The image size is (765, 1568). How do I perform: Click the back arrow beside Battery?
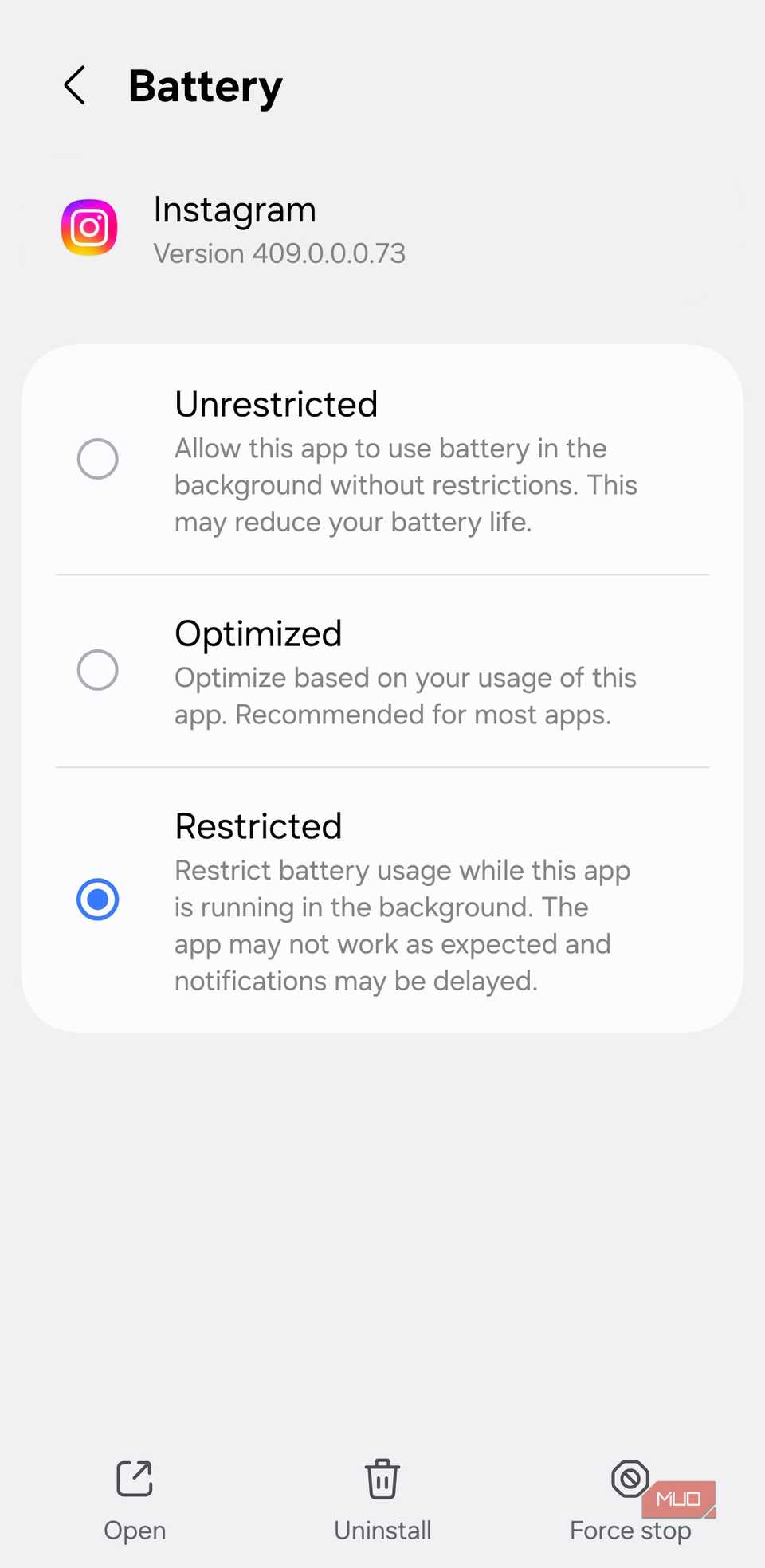(74, 85)
